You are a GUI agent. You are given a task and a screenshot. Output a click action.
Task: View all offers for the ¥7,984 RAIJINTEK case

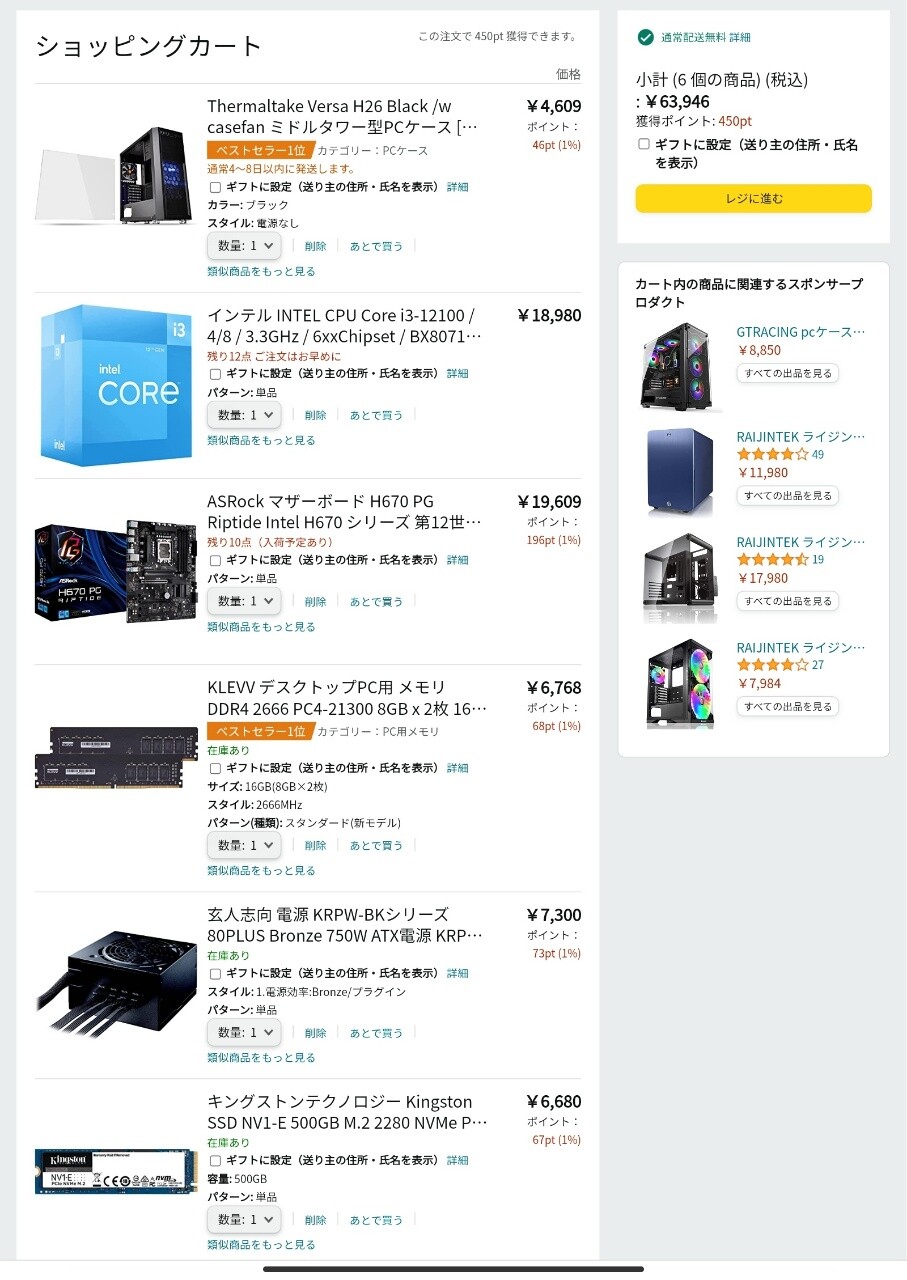787,706
